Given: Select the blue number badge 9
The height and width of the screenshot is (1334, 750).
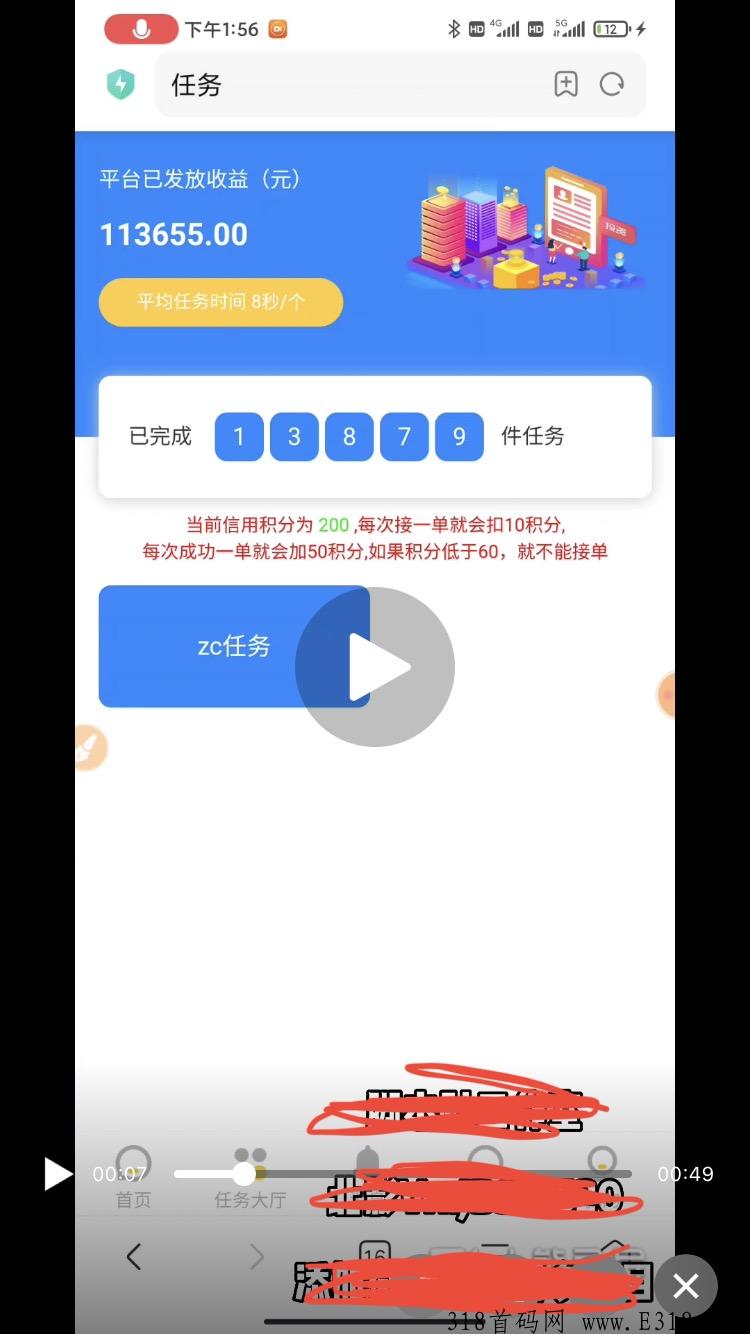Looking at the screenshot, I should (458, 436).
